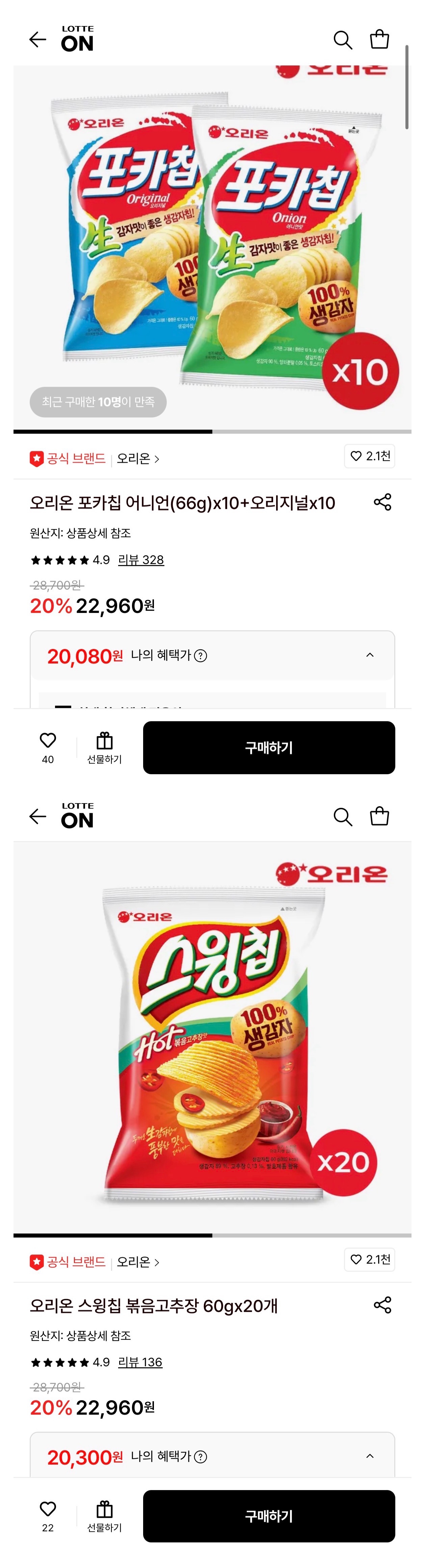Like the brand with heart above 포카칩 title

coord(370,456)
